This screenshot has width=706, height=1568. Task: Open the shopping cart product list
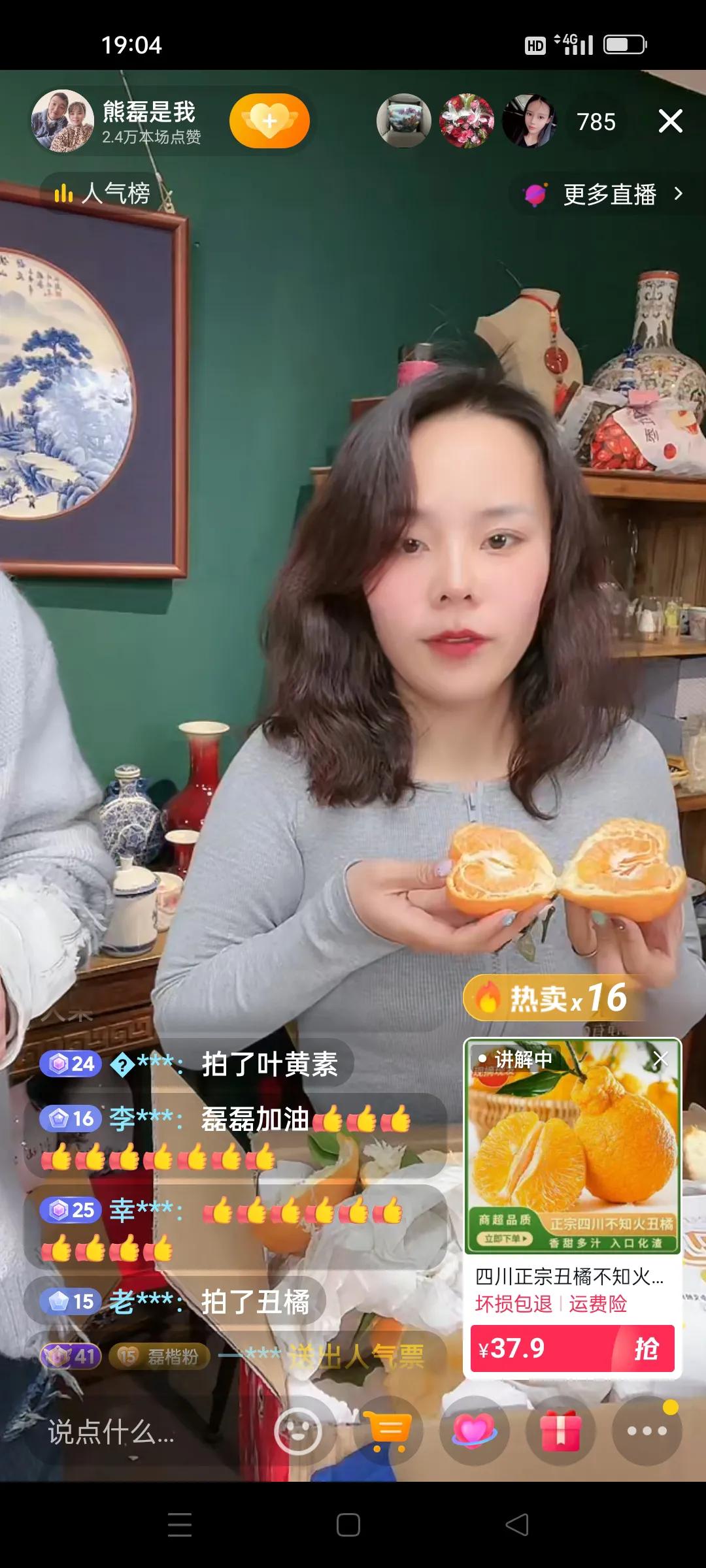click(388, 1431)
